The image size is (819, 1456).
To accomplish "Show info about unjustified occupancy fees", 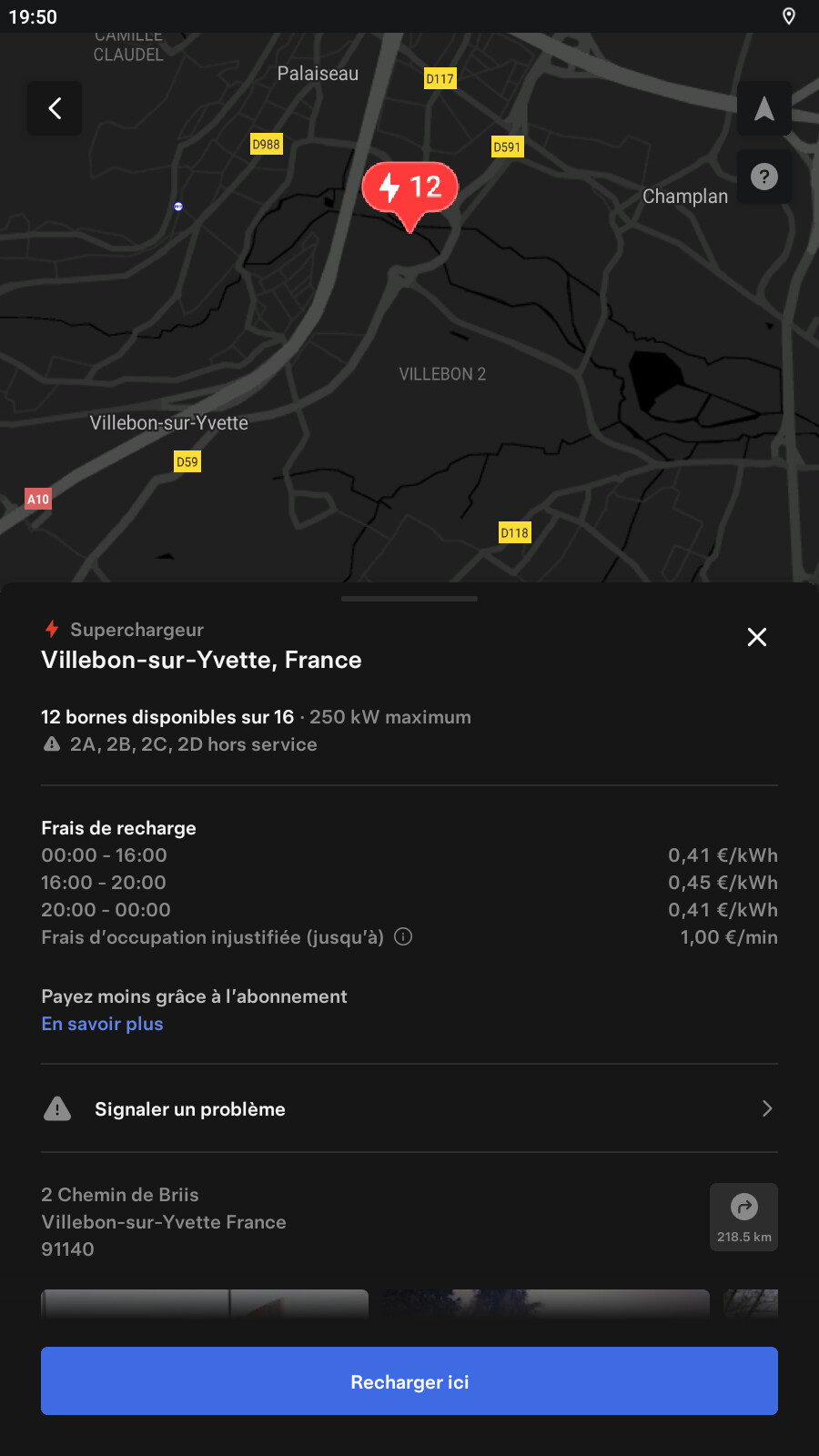I will (x=403, y=936).
